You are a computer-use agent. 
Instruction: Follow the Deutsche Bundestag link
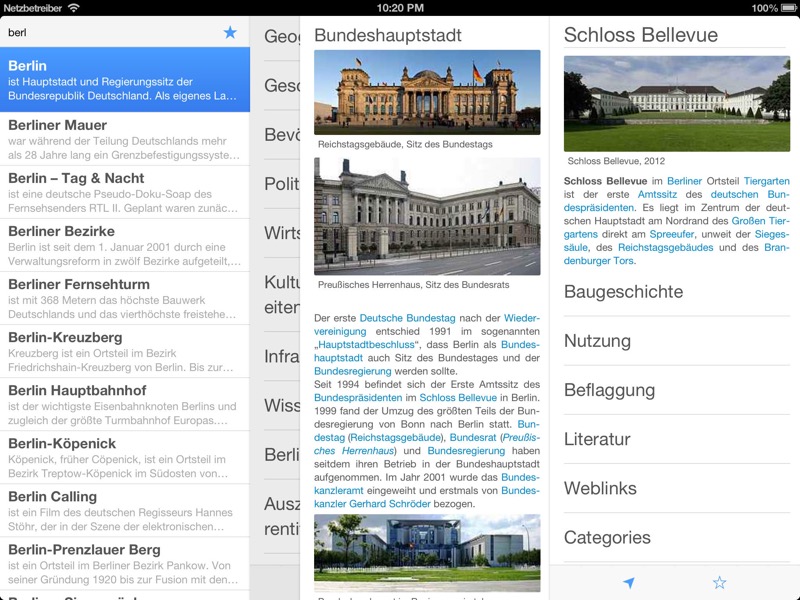[402, 318]
